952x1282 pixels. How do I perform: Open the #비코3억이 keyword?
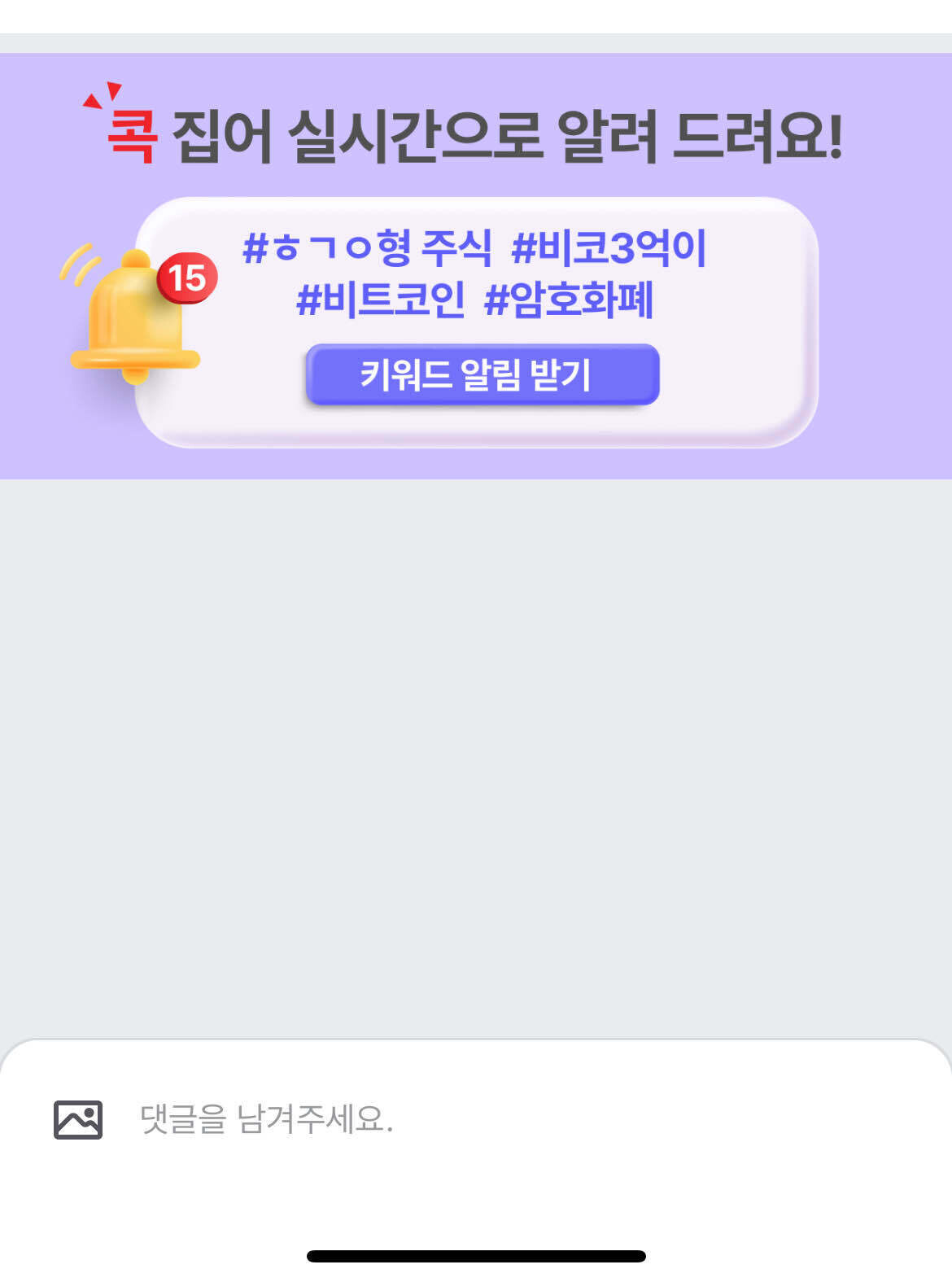(611, 250)
